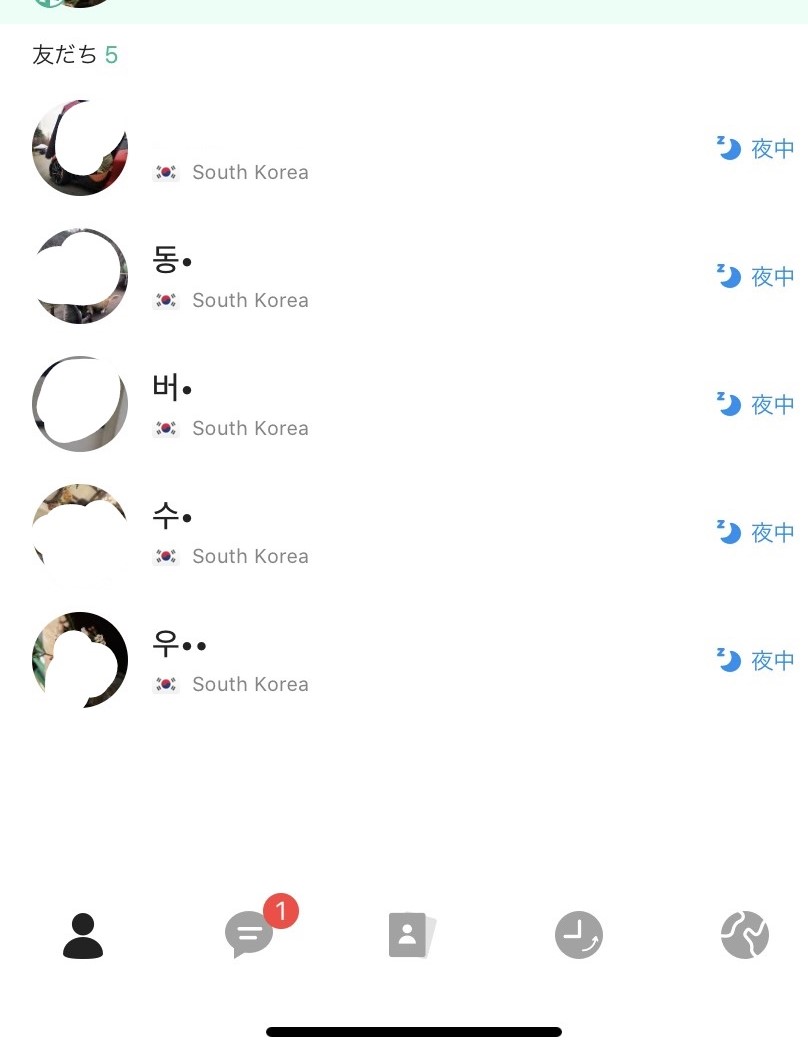The height and width of the screenshot is (1053, 808).
Task: Switch to the contact cards tab
Action: point(411,936)
